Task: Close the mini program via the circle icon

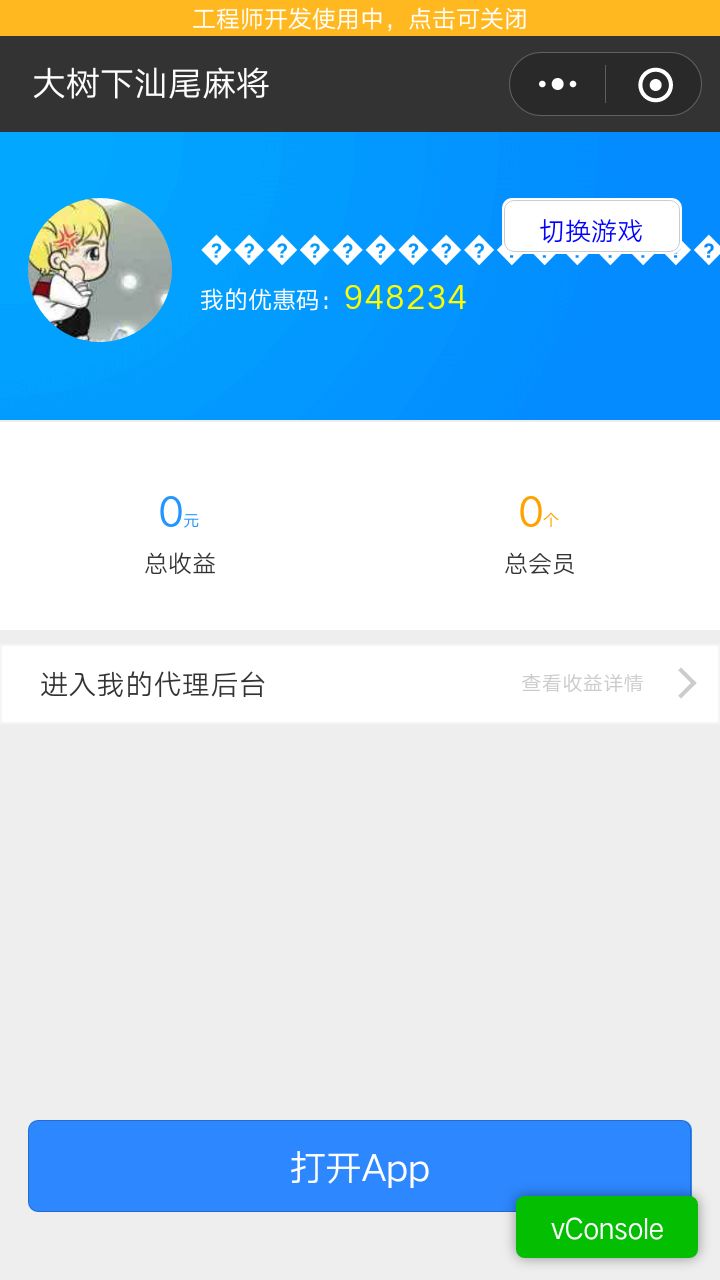Action: click(x=655, y=85)
